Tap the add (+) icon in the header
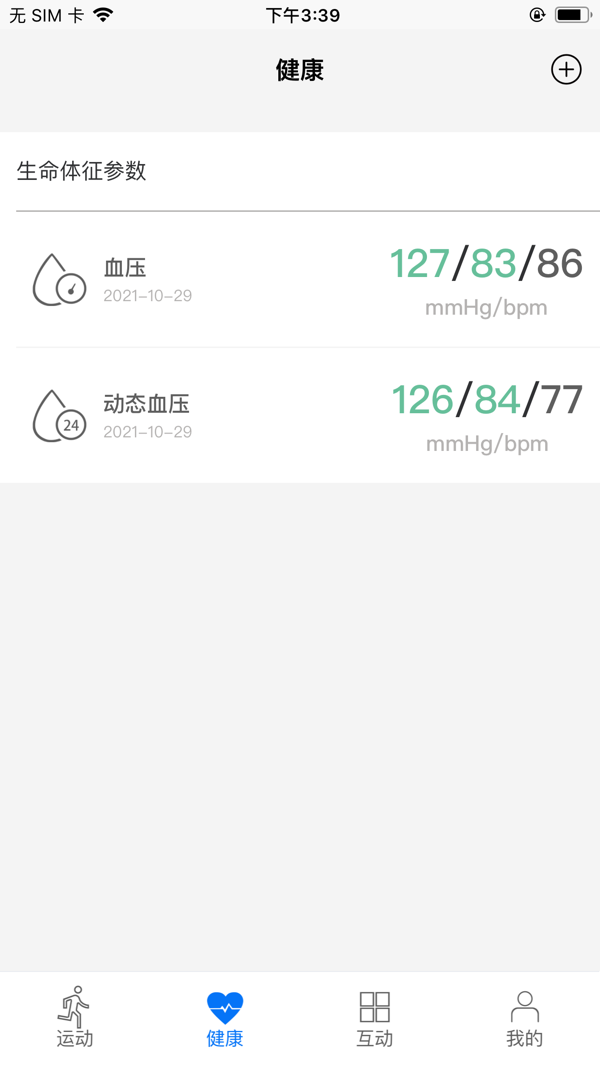This screenshot has height=1067, width=600. coord(566,70)
